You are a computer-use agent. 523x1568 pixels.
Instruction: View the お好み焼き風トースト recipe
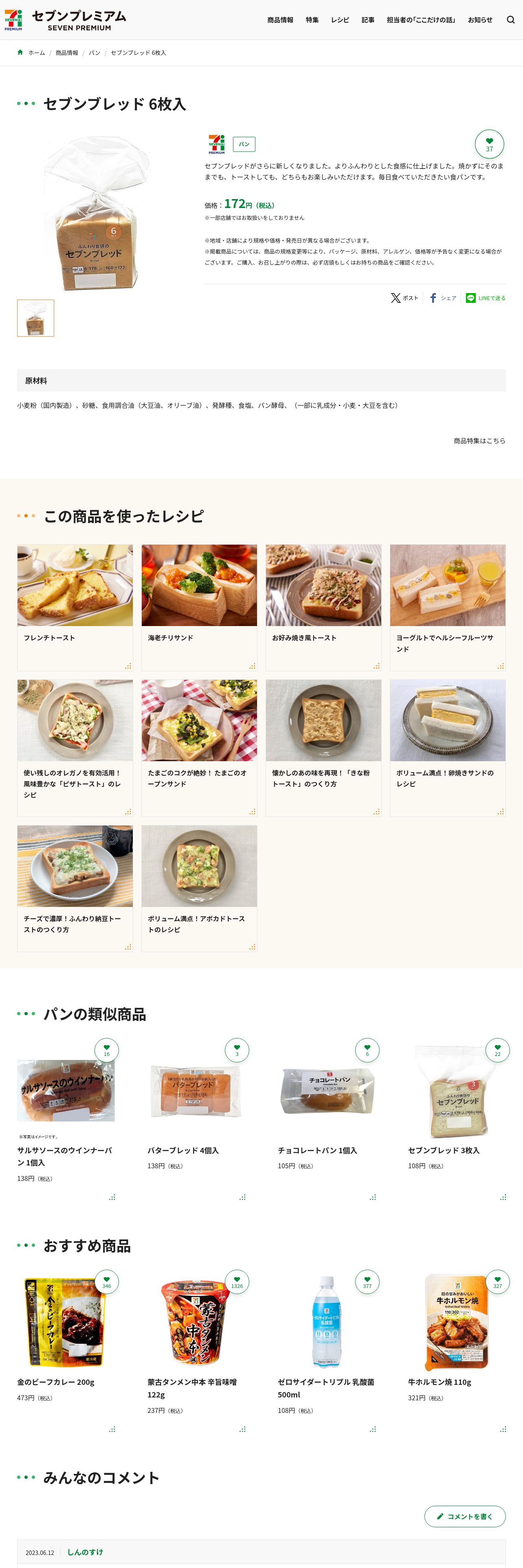click(323, 607)
